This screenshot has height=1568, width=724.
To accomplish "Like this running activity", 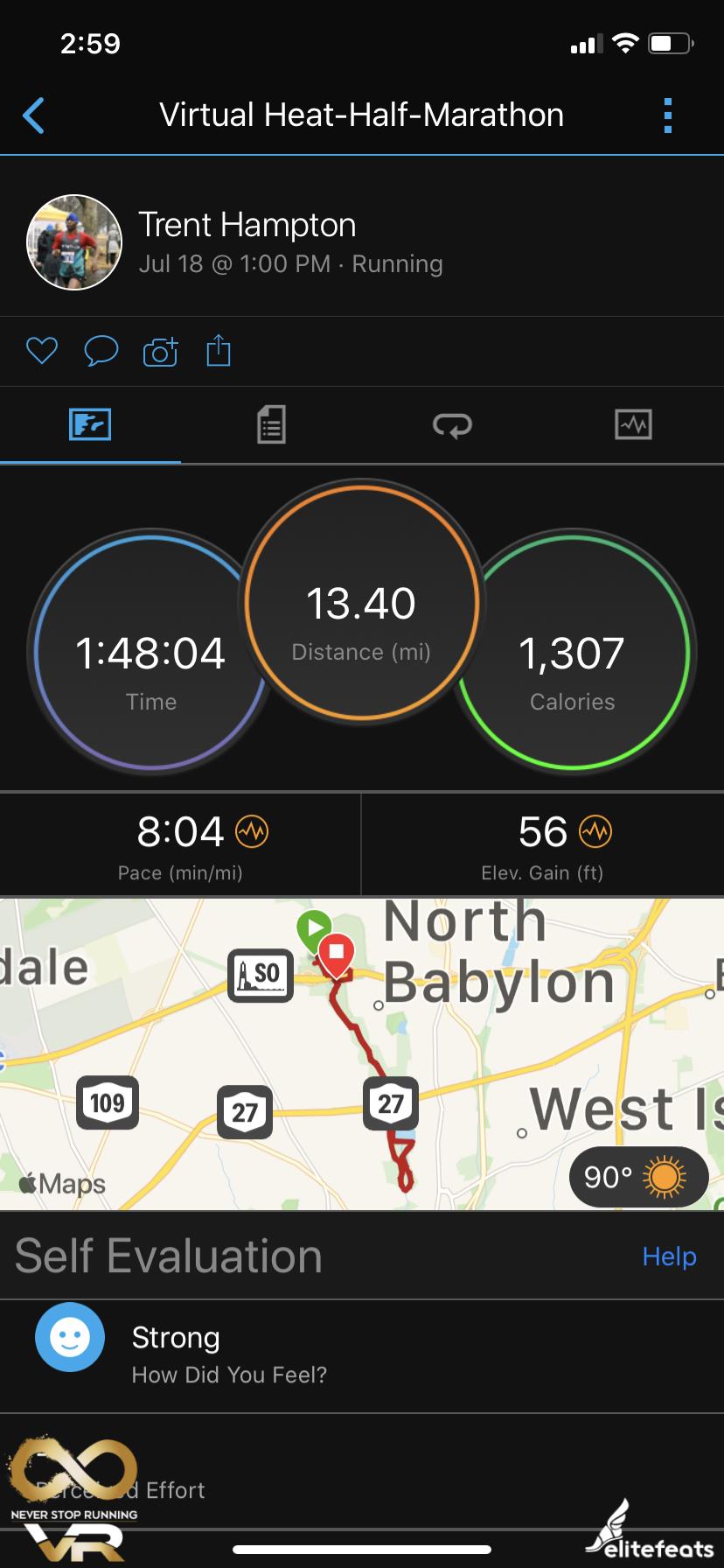I will (x=42, y=351).
